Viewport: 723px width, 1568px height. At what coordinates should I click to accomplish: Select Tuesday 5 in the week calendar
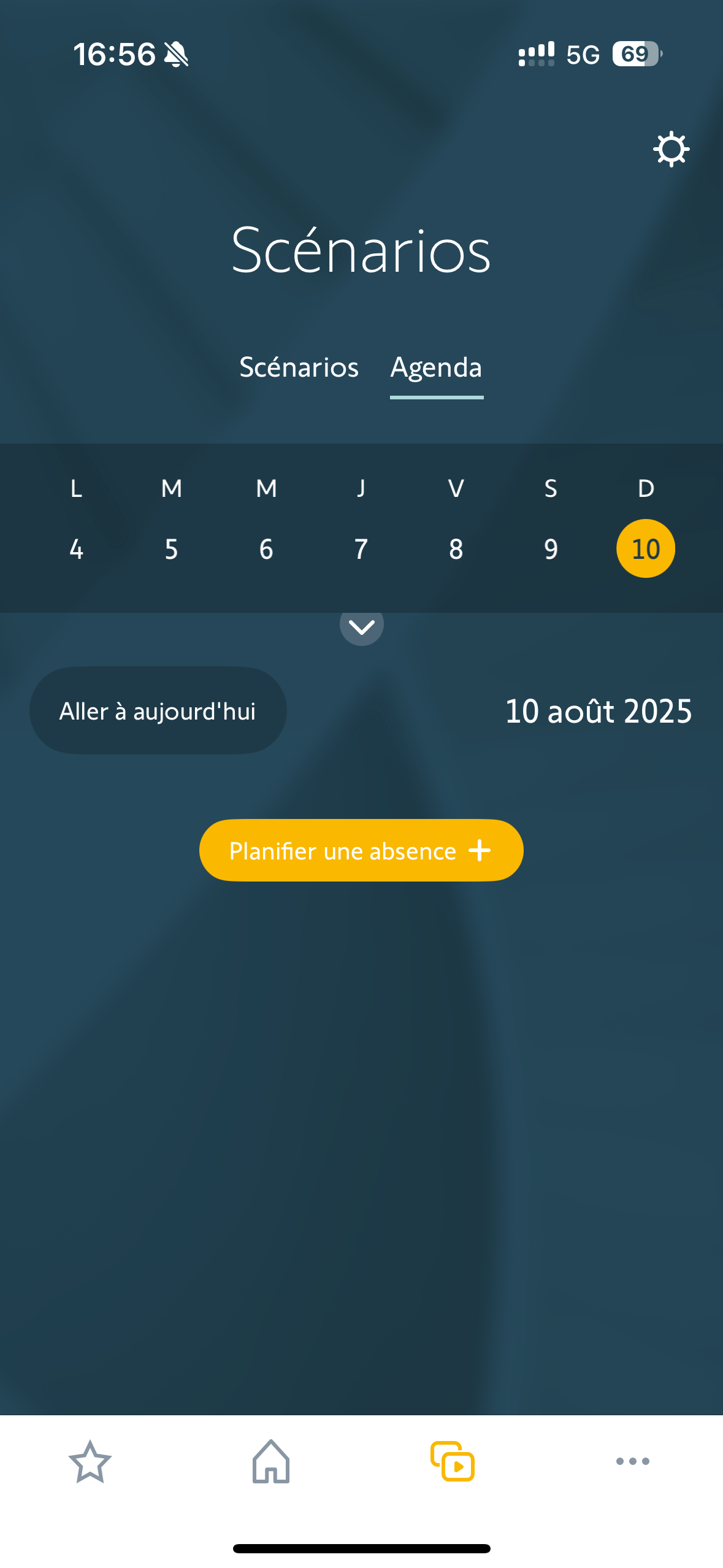[x=171, y=549]
